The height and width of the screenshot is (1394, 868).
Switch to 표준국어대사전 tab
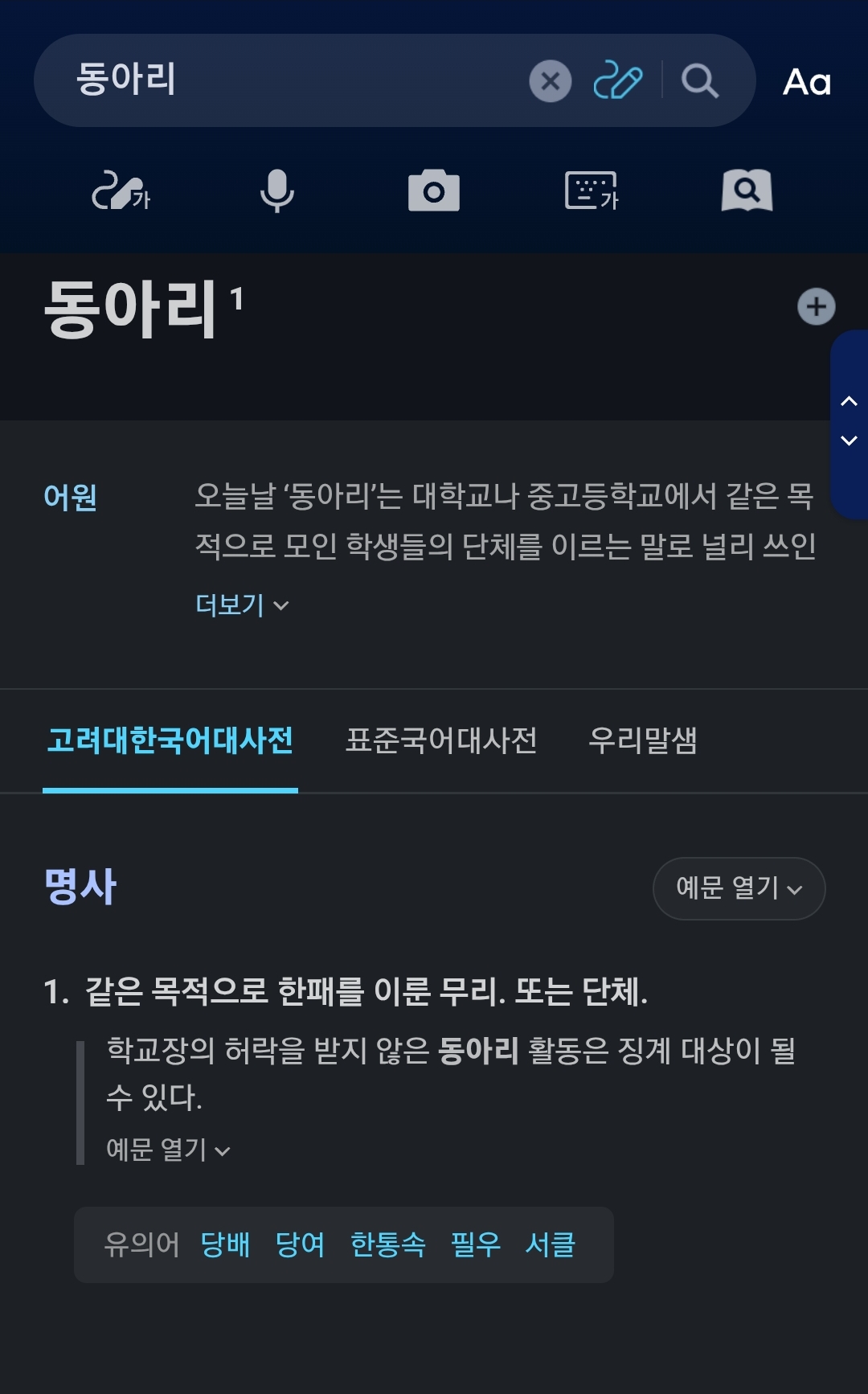coord(441,740)
